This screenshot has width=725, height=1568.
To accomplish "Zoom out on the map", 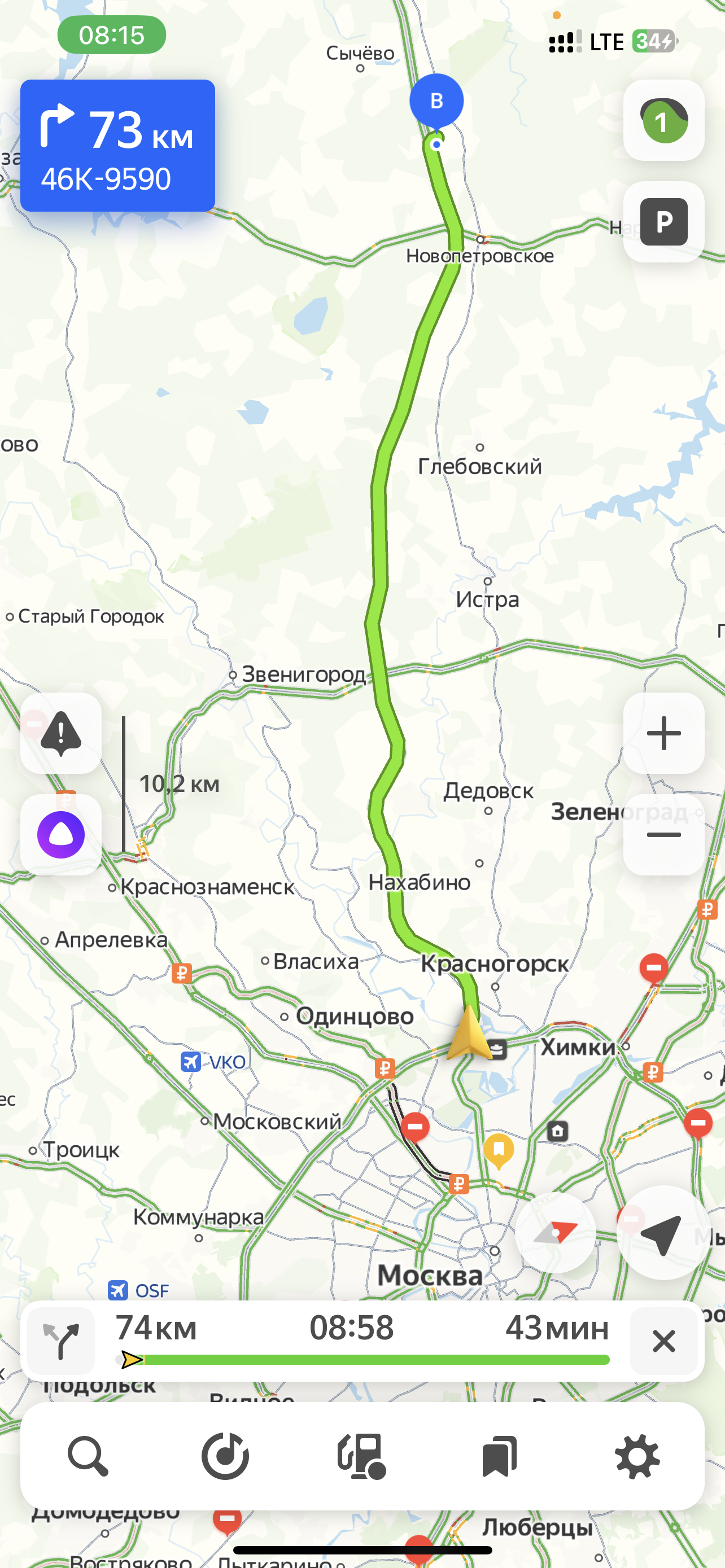I will [663, 835].
